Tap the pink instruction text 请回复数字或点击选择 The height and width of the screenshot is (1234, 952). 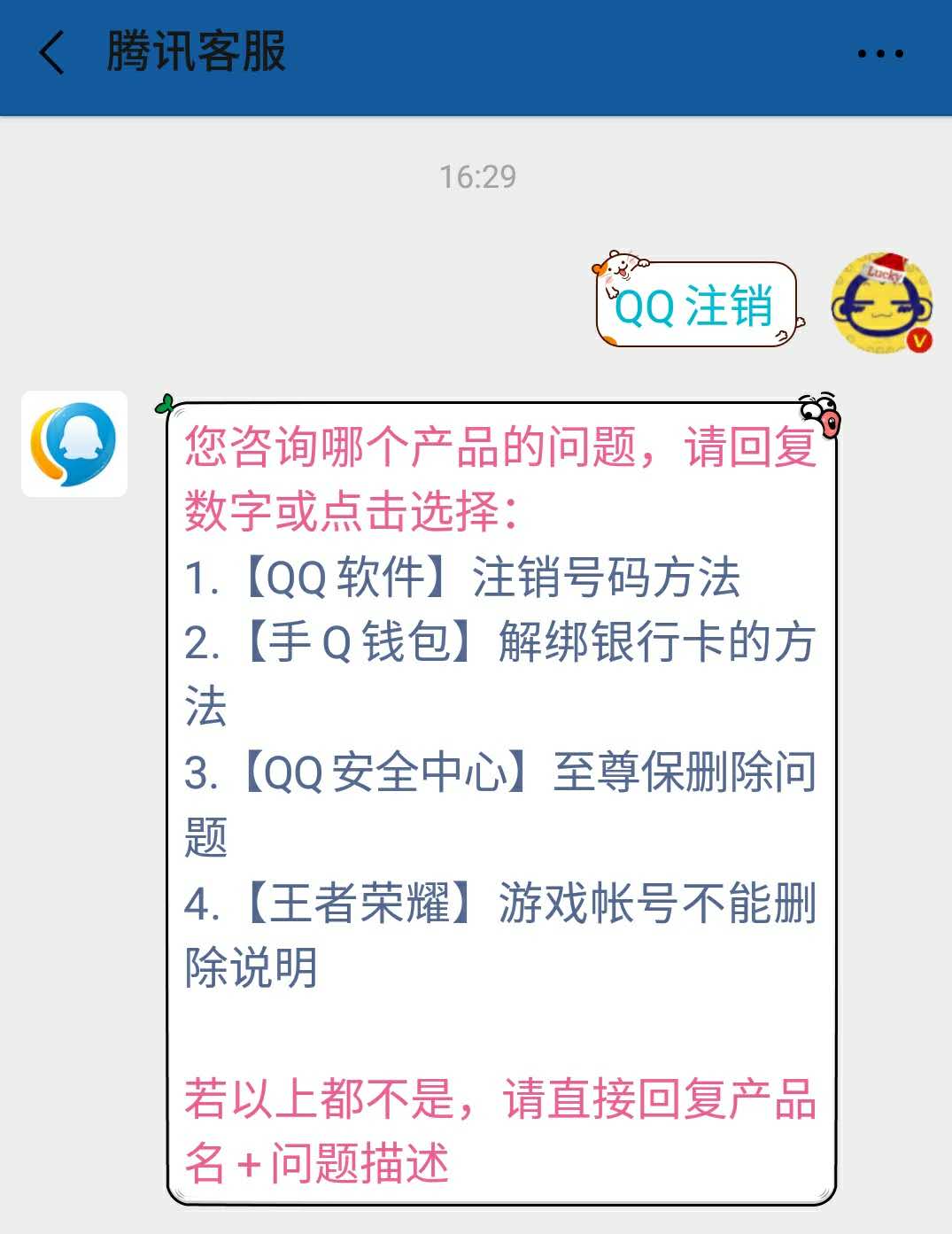pos(496,474)
